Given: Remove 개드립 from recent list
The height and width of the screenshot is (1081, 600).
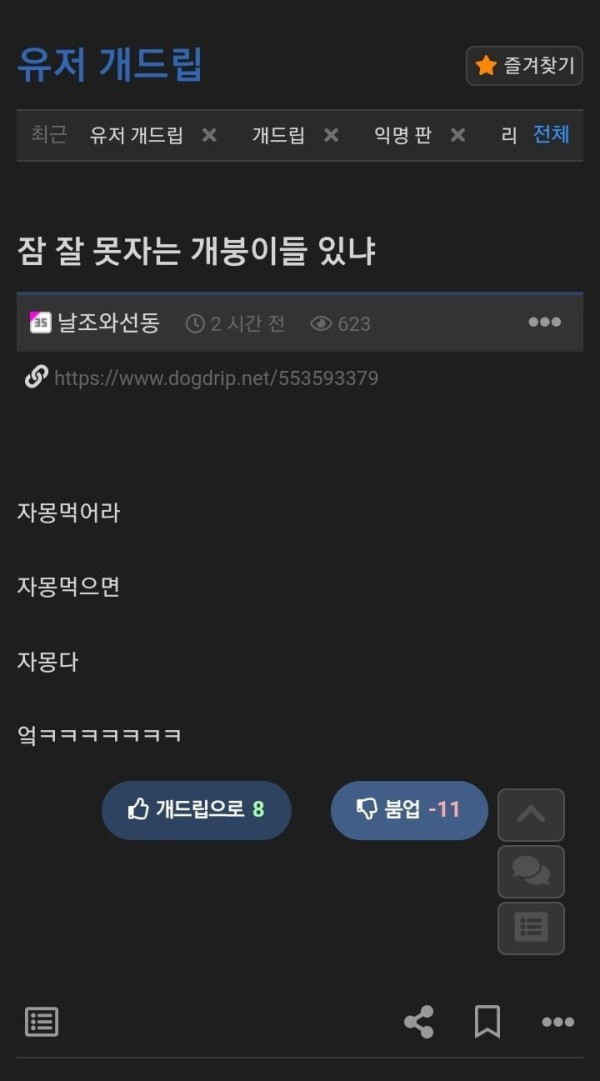Looking at the screenshot, I should [x=331, y=135].
